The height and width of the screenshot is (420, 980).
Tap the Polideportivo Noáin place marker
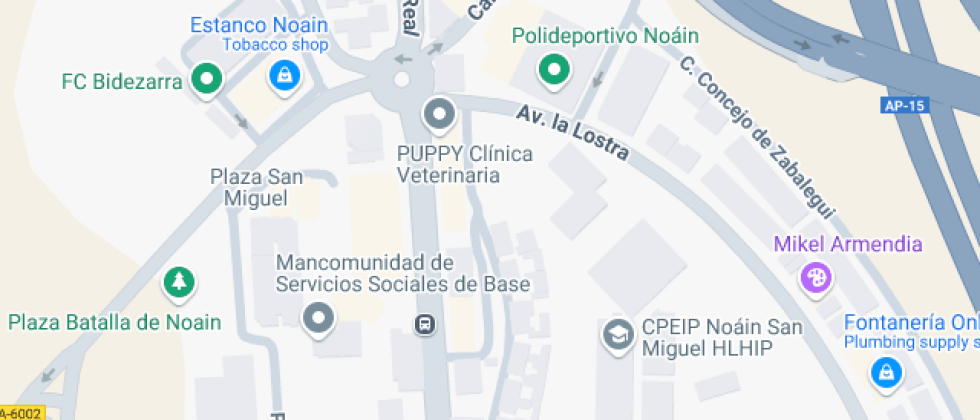[552, 71]
